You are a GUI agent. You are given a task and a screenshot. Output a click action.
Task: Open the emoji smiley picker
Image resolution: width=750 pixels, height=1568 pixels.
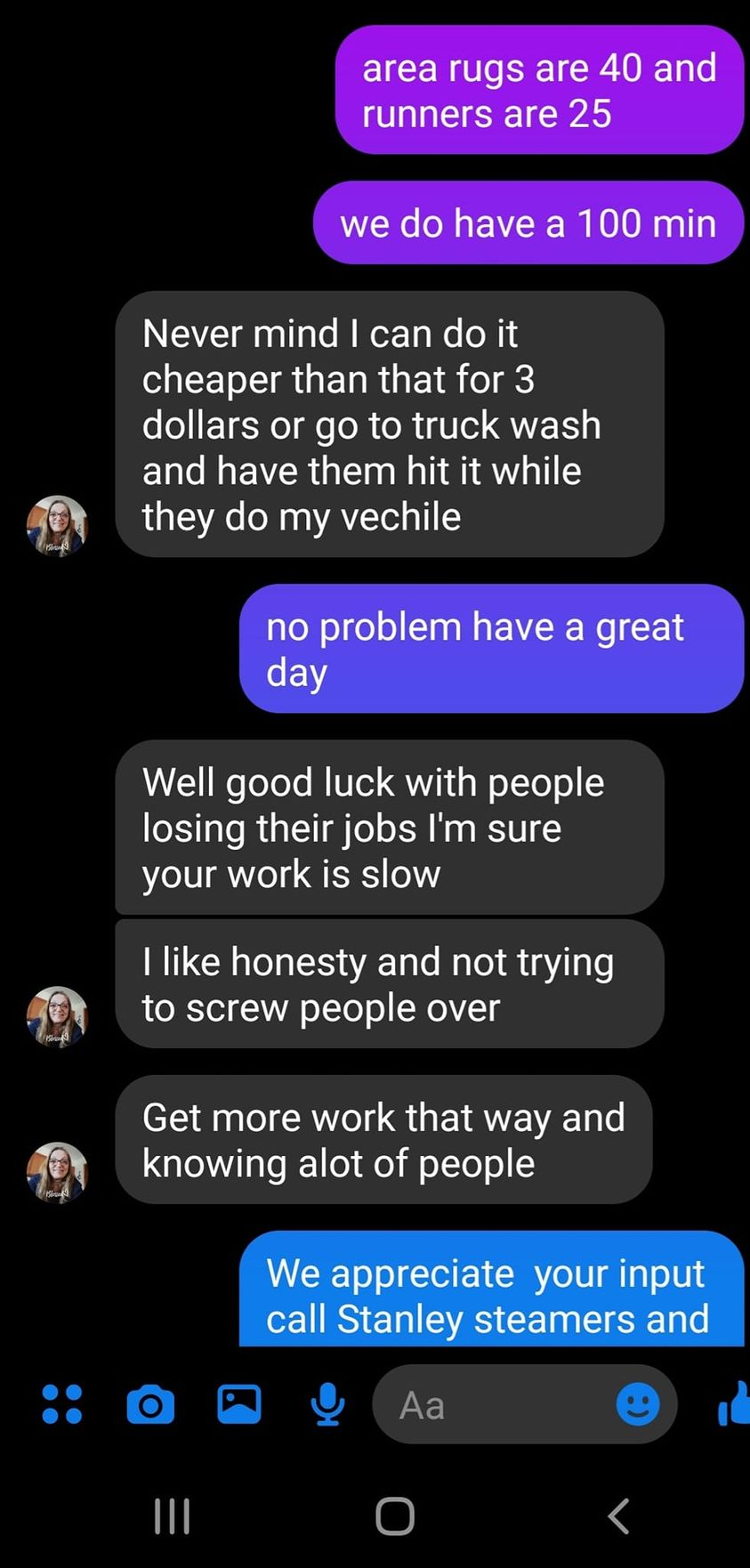click(x=638, y=1404)
